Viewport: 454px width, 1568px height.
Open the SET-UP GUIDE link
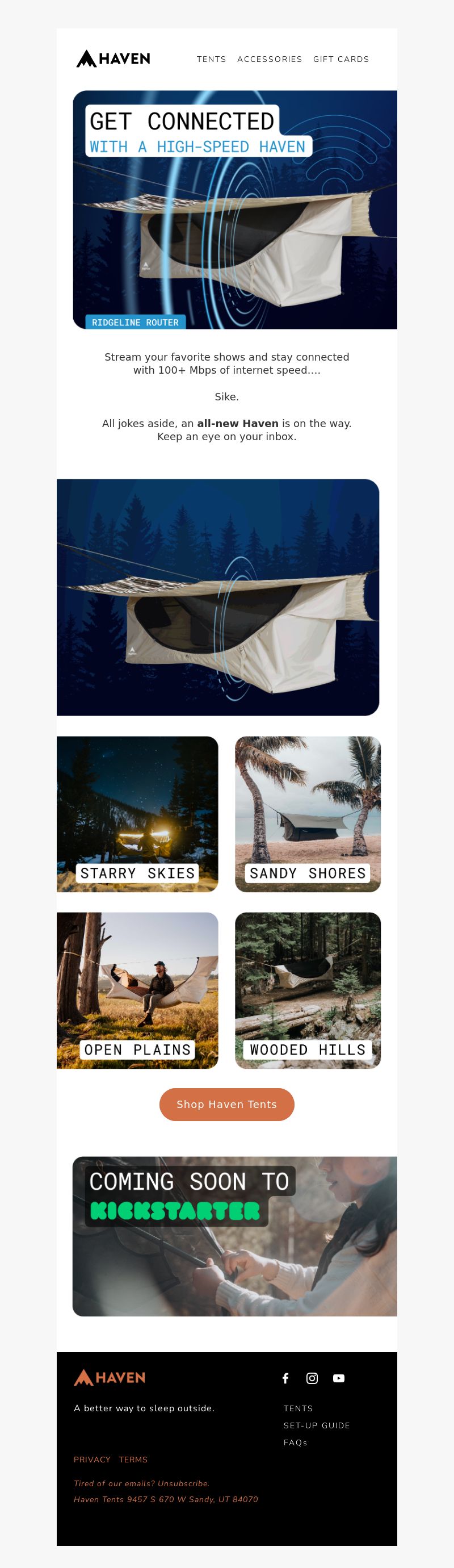(x=317, y=1425)
